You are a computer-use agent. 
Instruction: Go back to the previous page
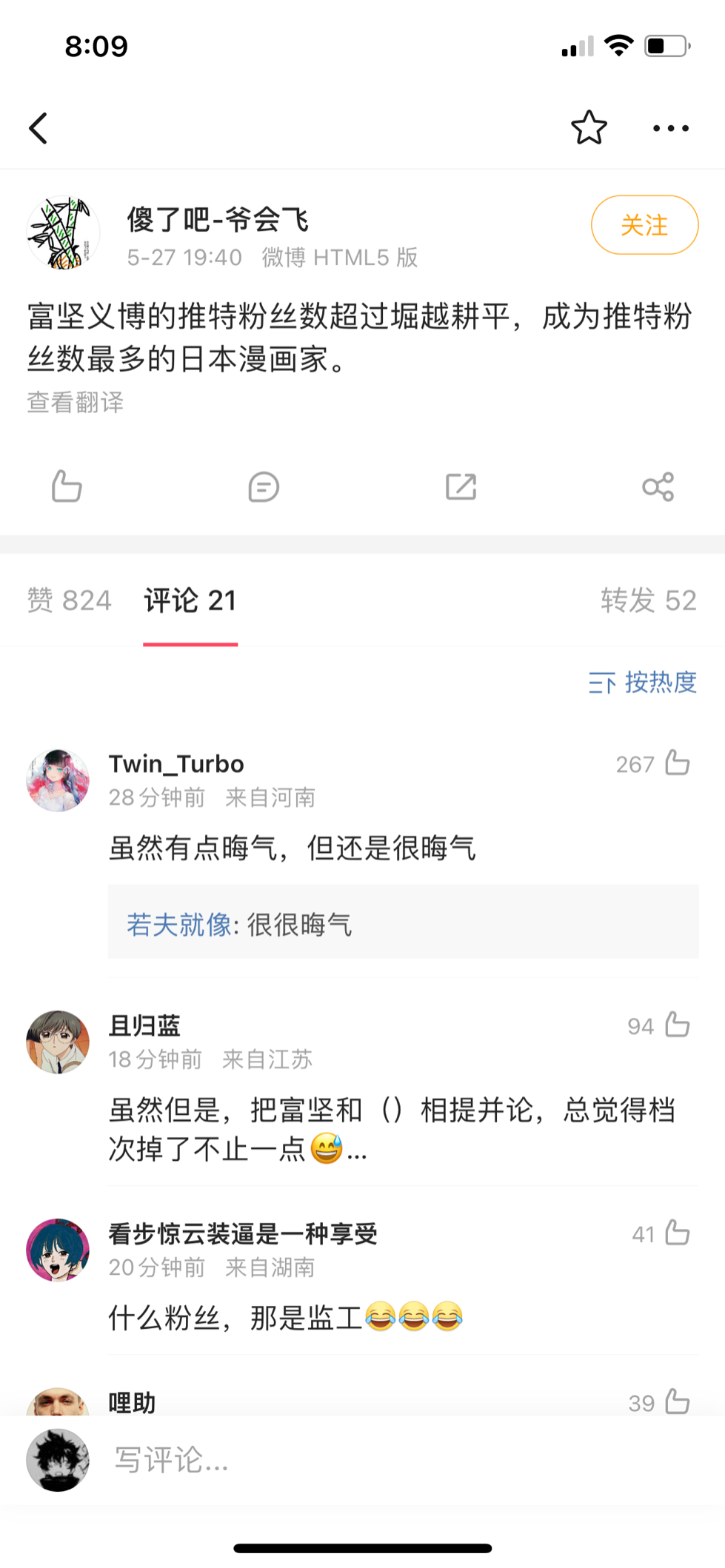click(x=39, y=128)
